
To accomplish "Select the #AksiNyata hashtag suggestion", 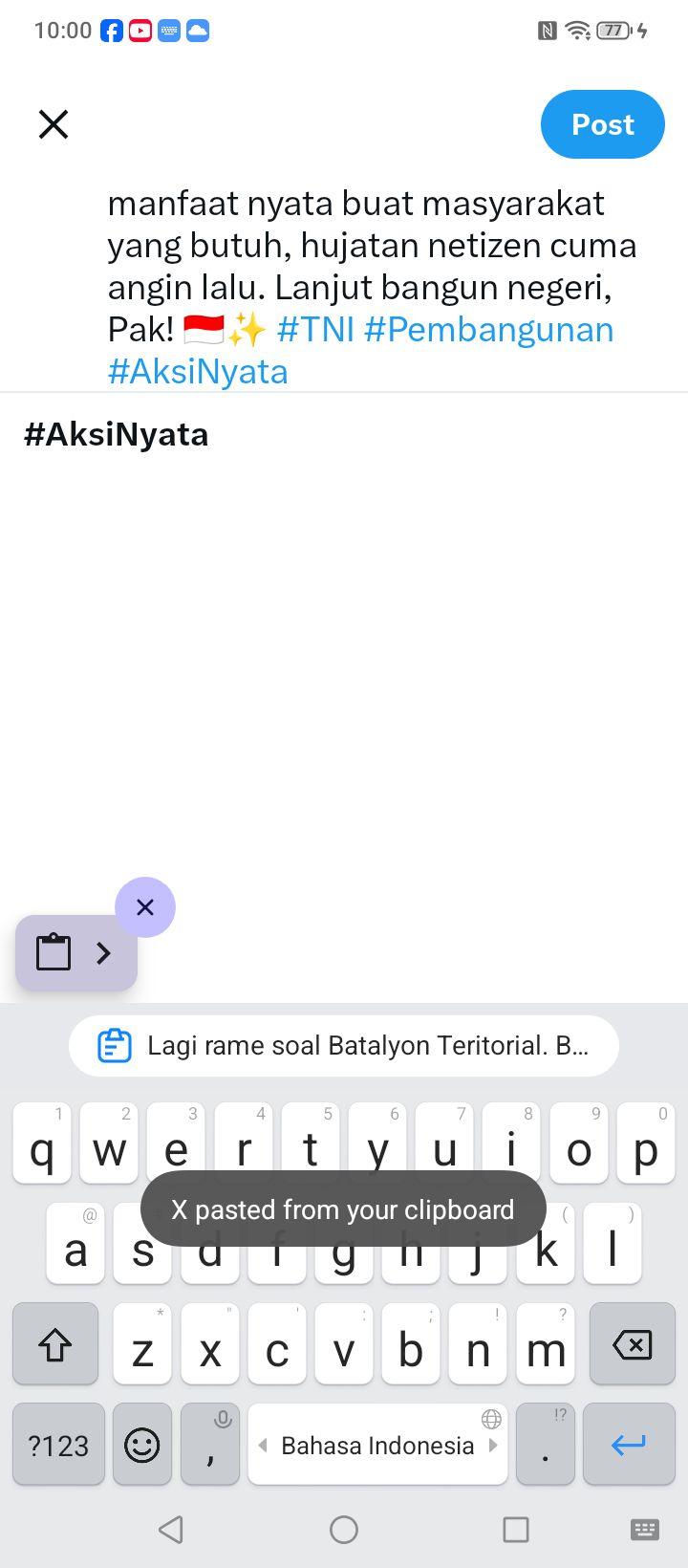I will click(x=117, y=434).
